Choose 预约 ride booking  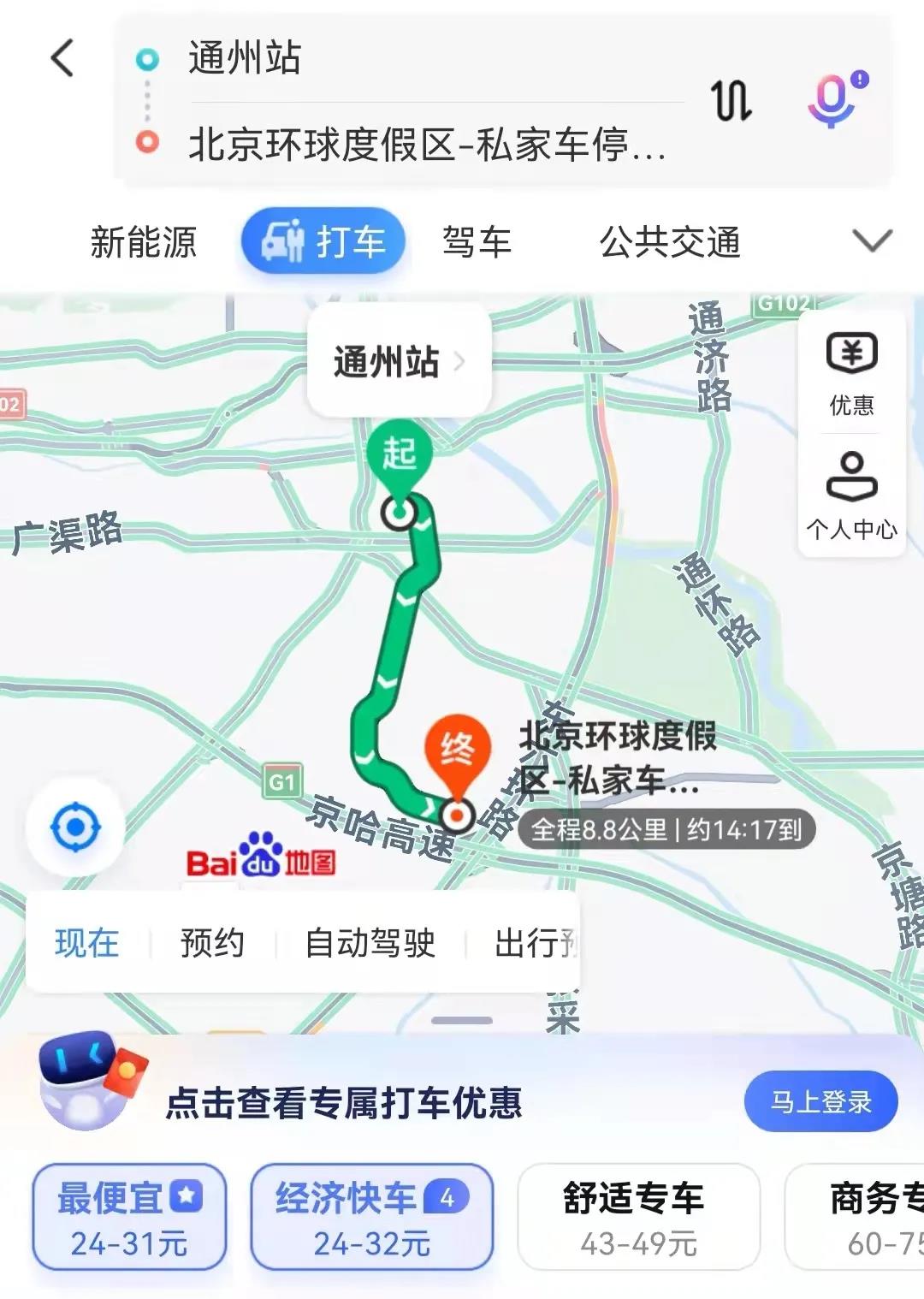212,943
